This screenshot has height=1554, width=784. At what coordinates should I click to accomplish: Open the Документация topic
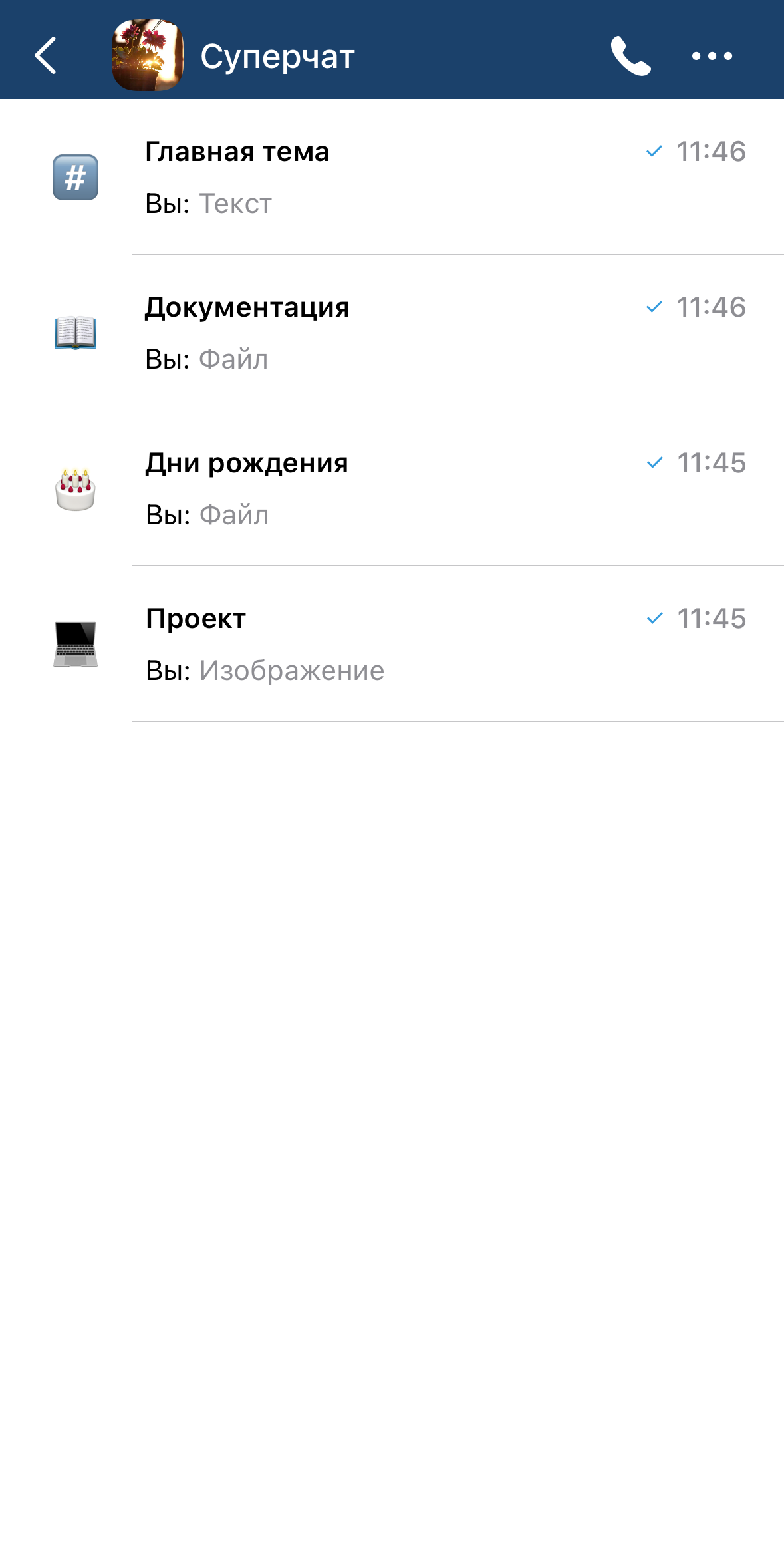(x=399, y=333)
